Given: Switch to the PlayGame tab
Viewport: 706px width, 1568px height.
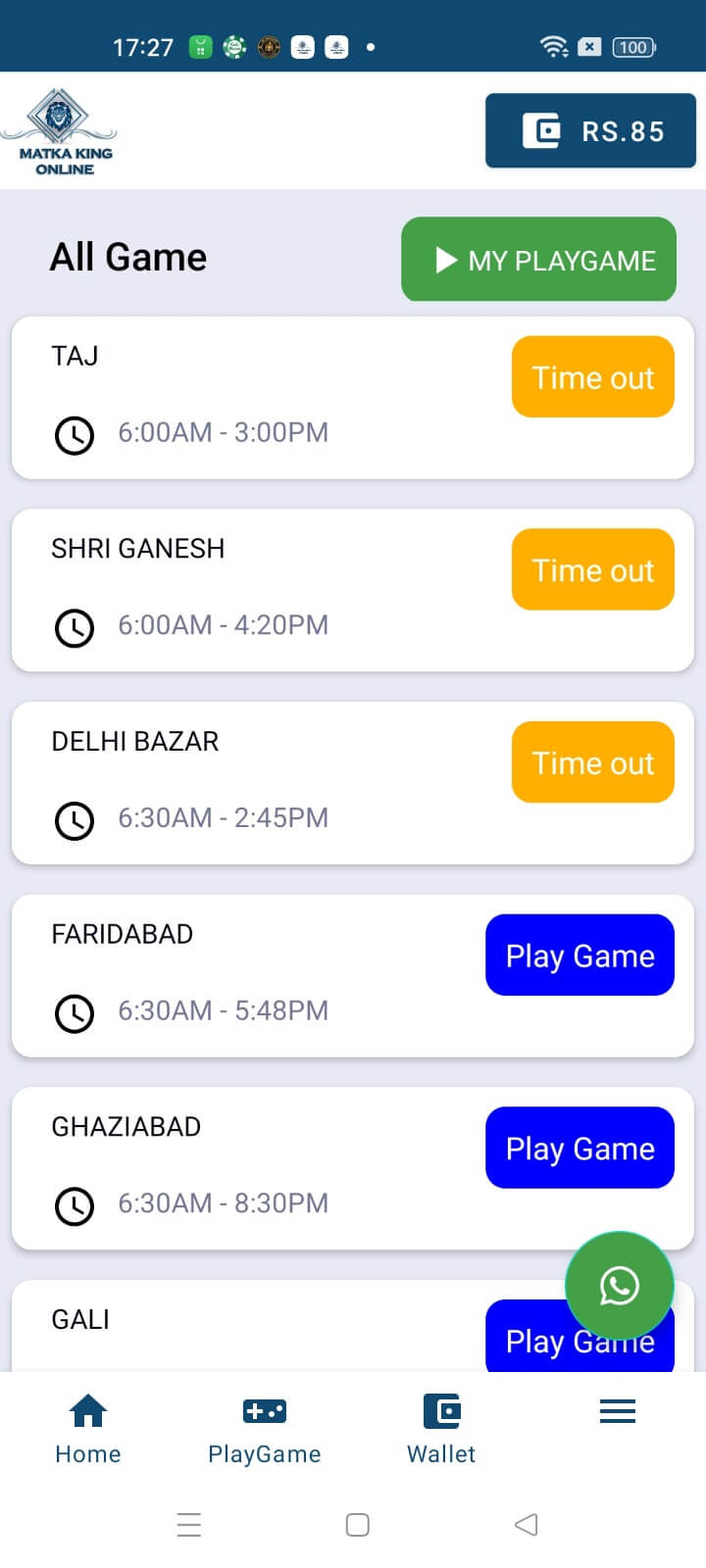Looking at the screenshot, I should pyautogui.click(x=265, y=1429).
